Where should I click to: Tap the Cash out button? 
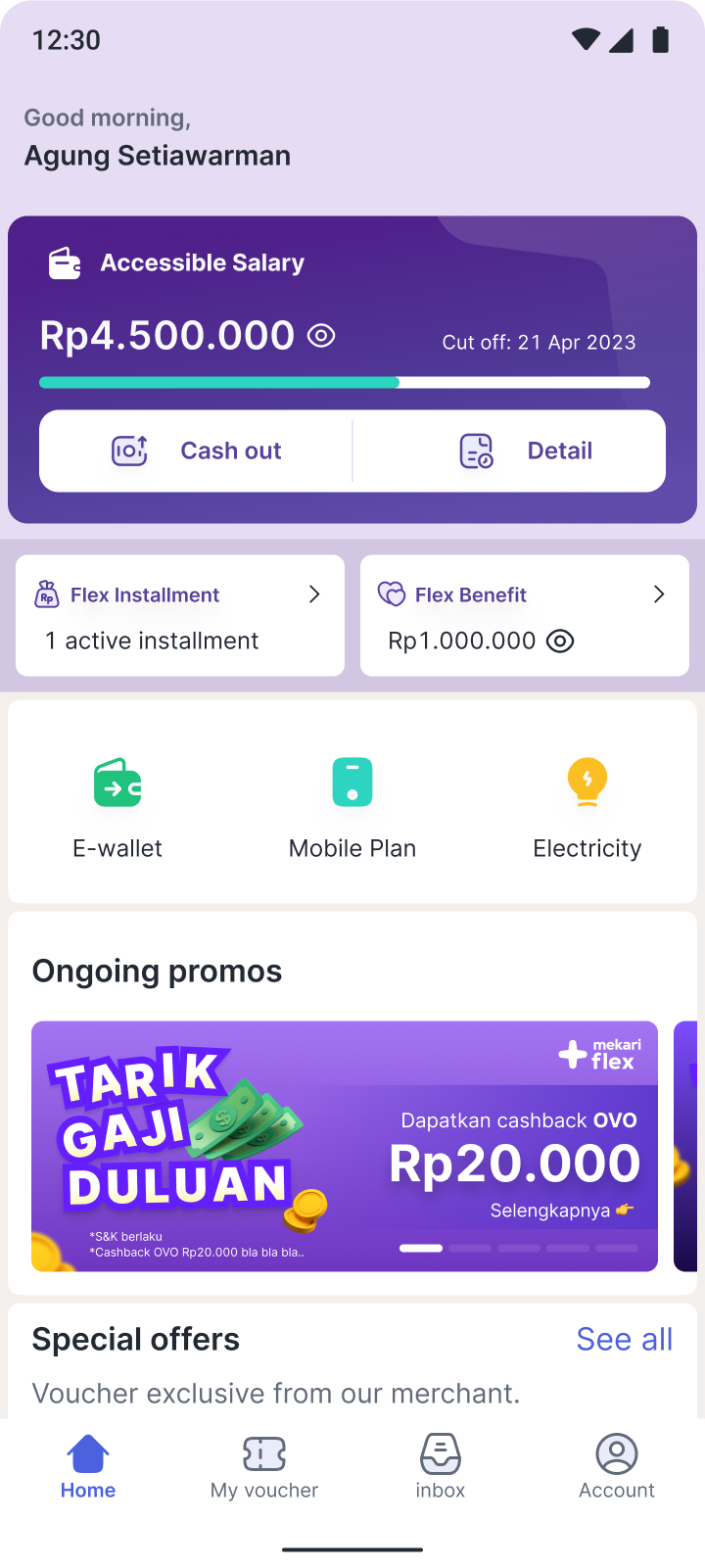pyautogui.click(x=196, y=451)
